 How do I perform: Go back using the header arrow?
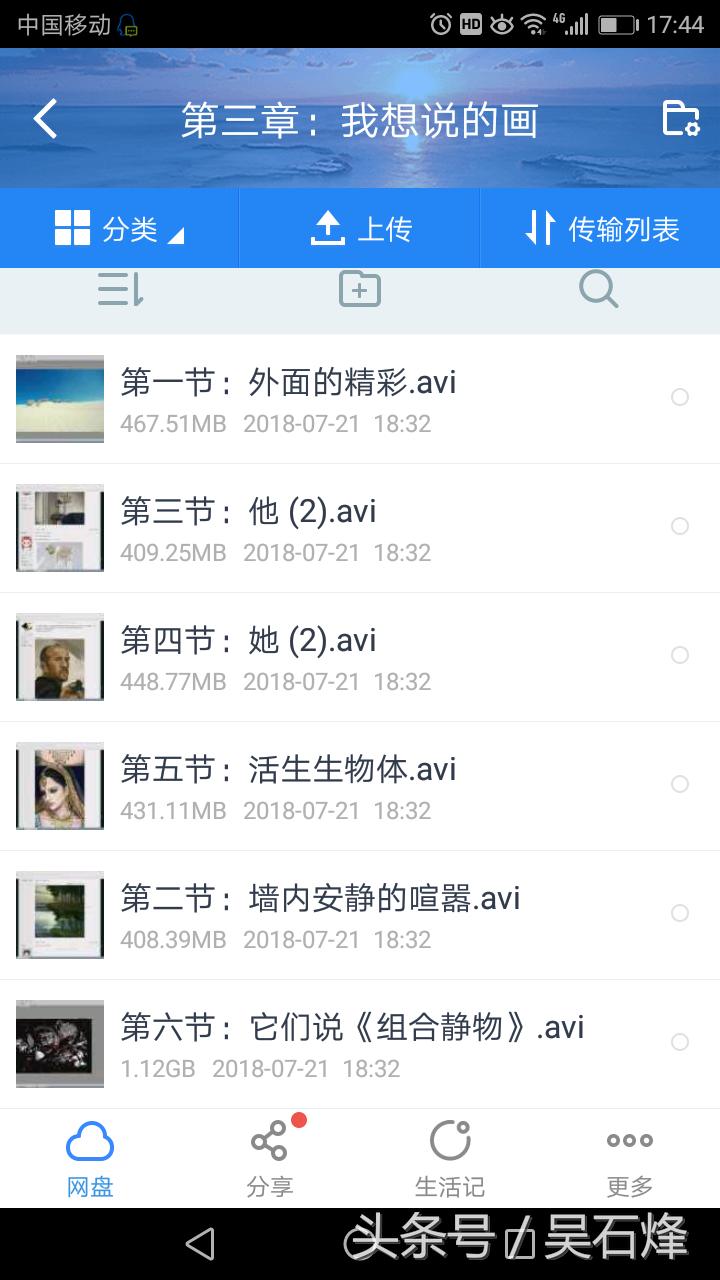point(46,119)
